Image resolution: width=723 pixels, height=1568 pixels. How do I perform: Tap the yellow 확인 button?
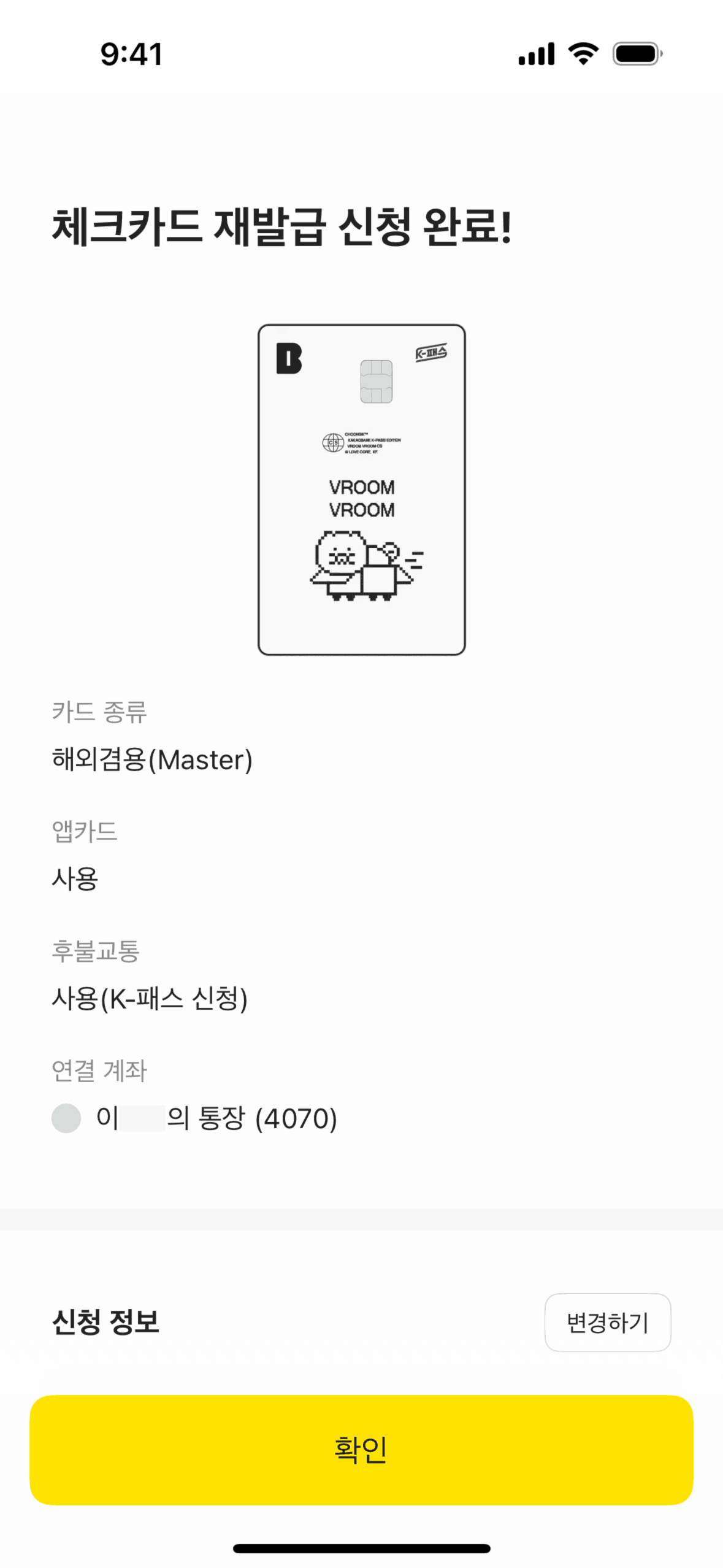[x=361, y=1450]
